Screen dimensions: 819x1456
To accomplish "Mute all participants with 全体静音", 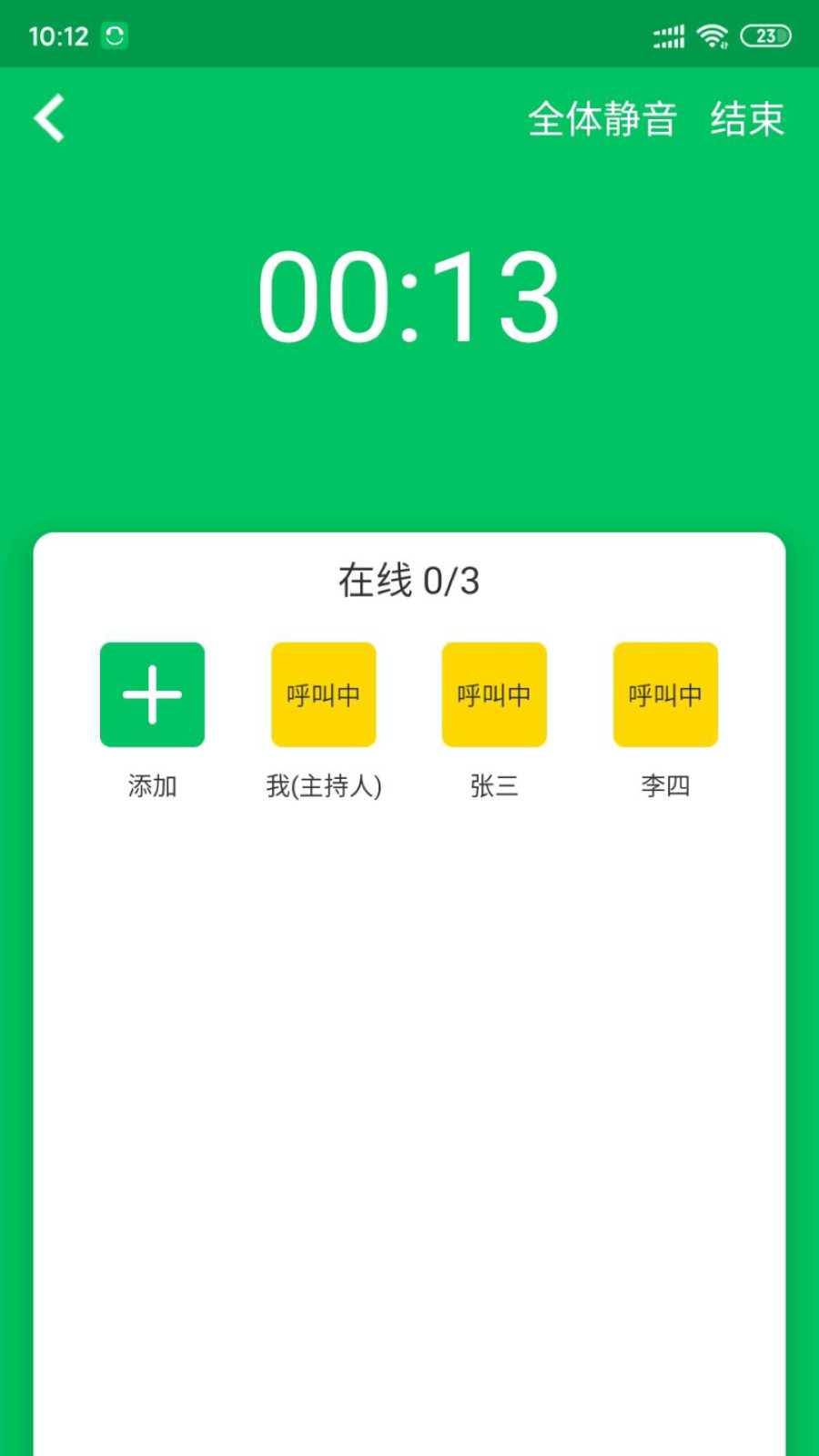I will pos(602,119).
